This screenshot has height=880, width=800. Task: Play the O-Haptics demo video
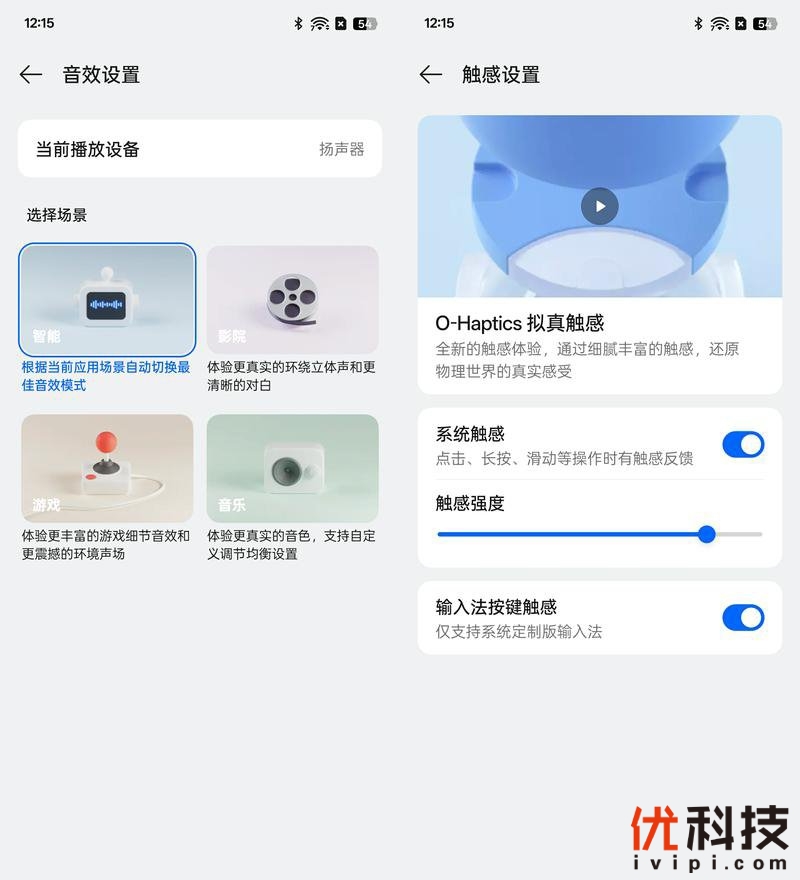click(600, 207)
